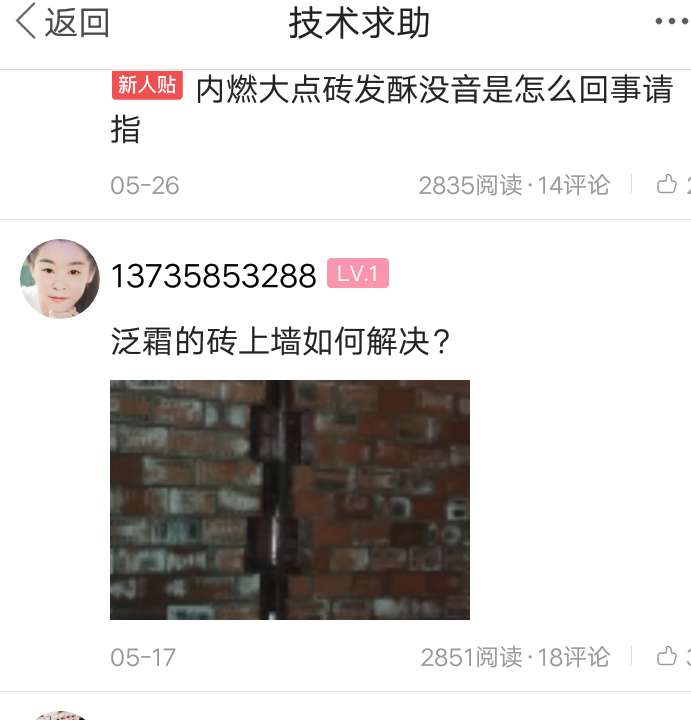The image size is (691, 720).
Task: Open profile avatar of user 13735853288
Action: 60,279
